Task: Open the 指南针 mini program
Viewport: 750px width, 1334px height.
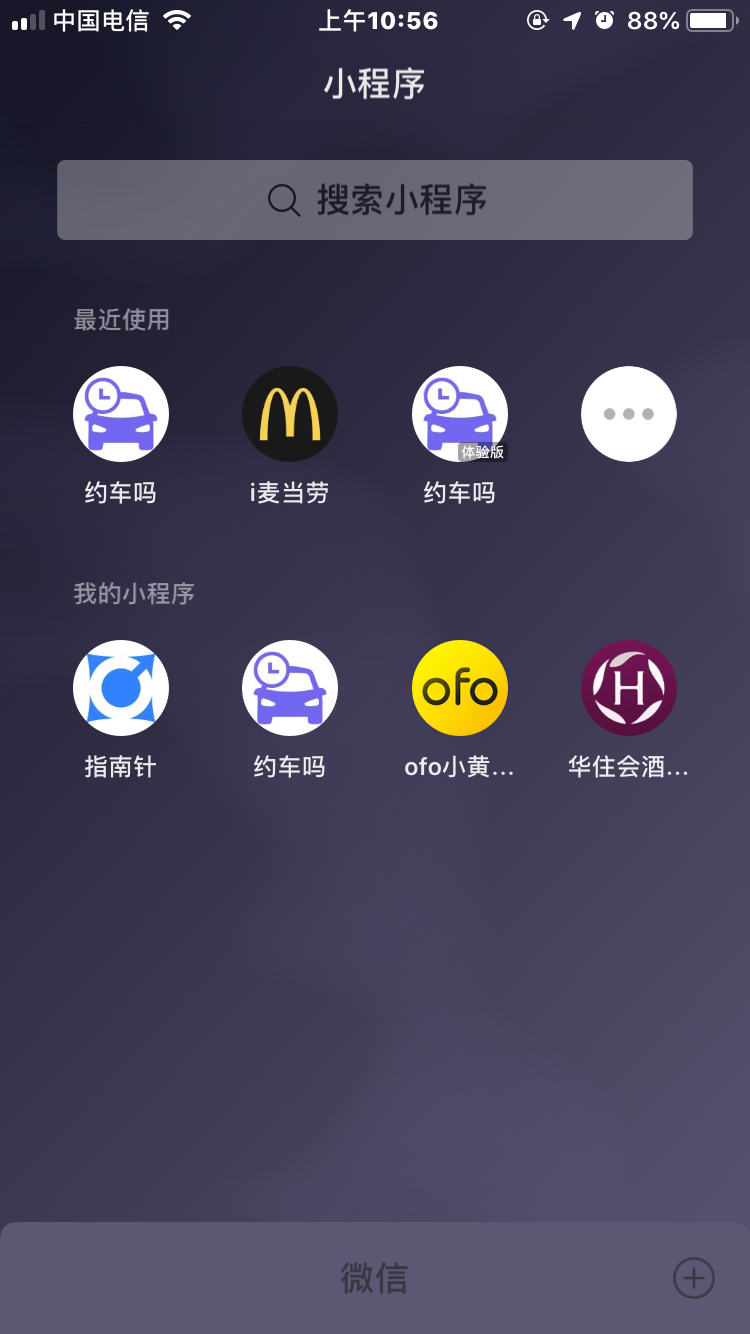Action: pos(121,688)
